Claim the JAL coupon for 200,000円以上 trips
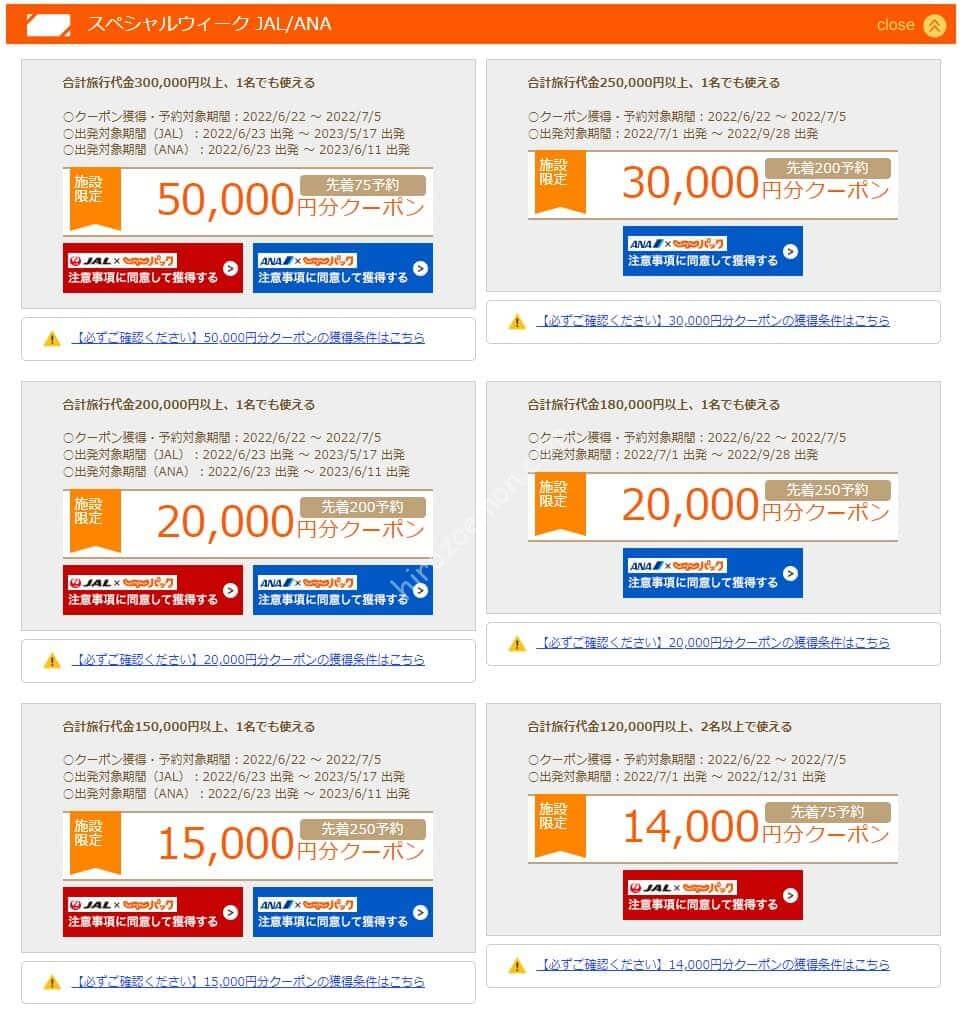Screen dimensions: 962x1021 (152, 590)
